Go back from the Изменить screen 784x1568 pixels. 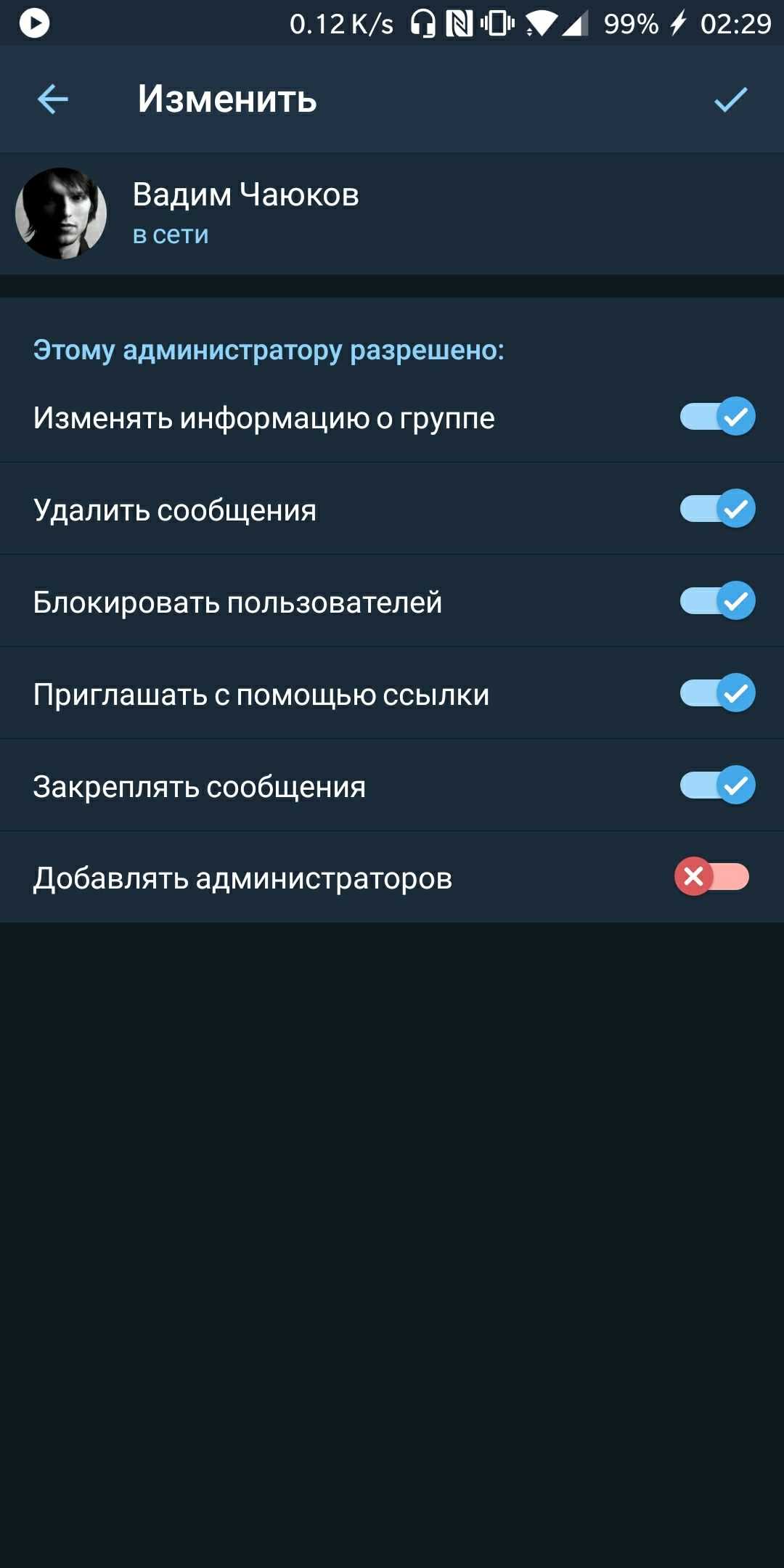point(53,99)
